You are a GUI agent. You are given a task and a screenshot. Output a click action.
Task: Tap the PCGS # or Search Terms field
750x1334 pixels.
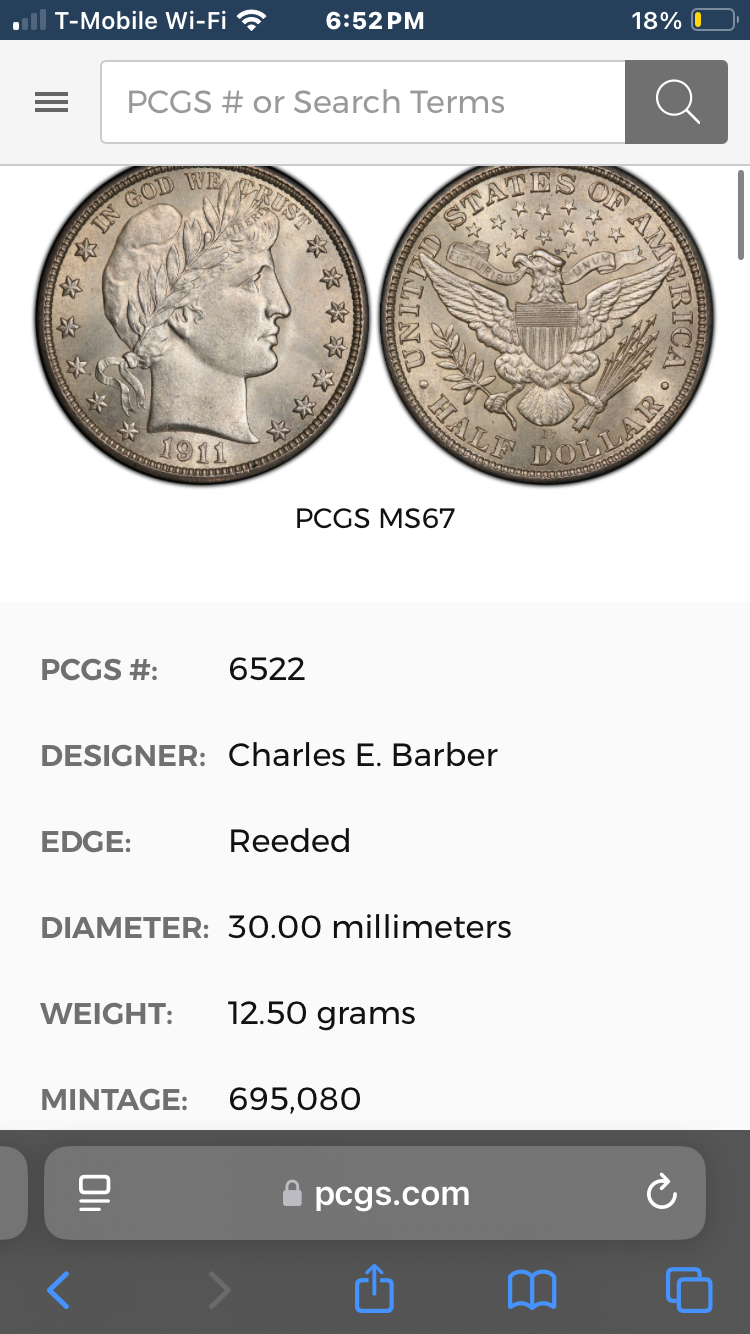pyautogui.click(x=363, y=102)
